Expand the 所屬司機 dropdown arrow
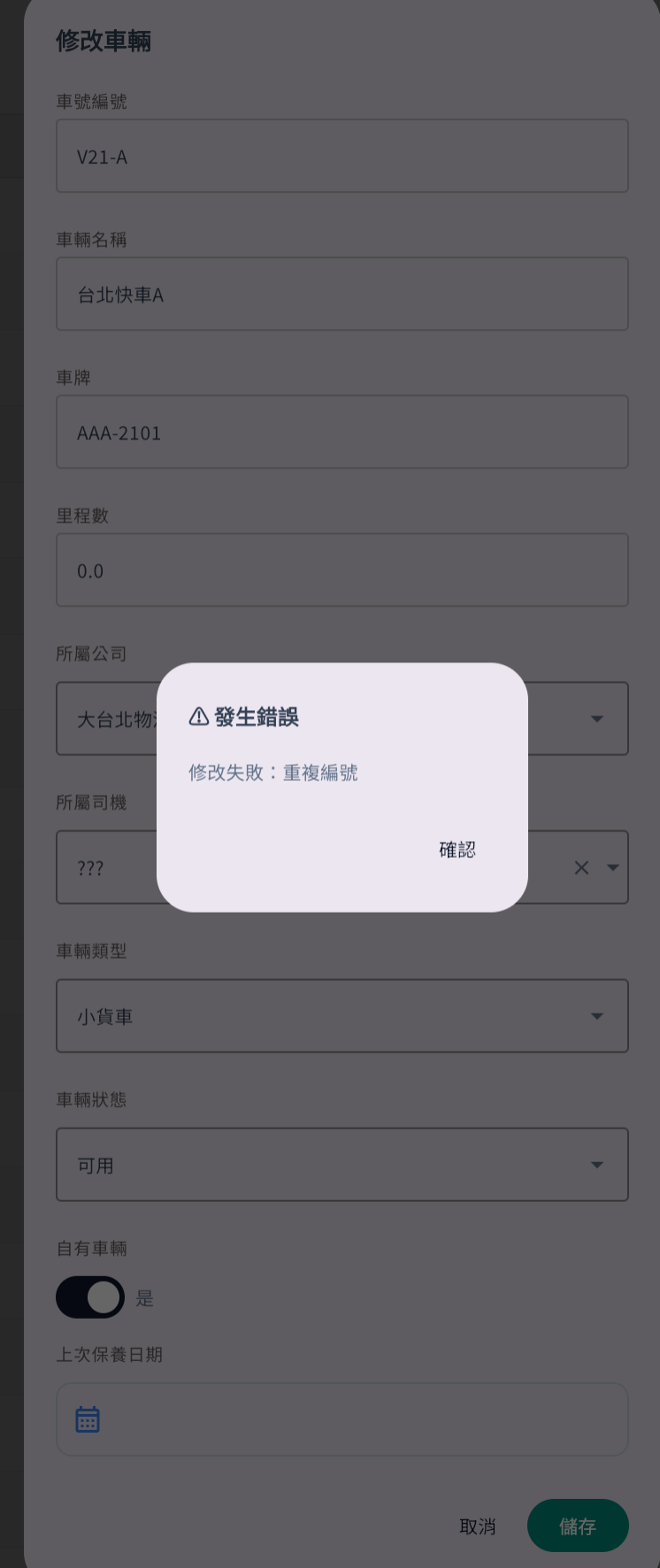This screenshot has width=660, height=1568. [612, 868]
